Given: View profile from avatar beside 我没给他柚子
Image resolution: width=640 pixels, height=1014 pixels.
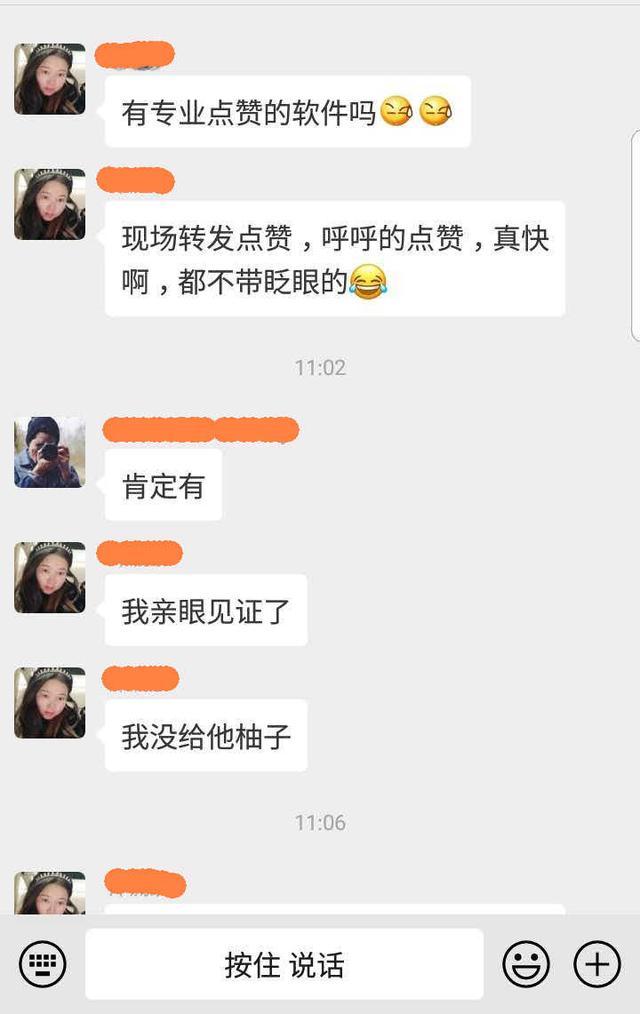Looking at the screenshot, I should (x=50, y=703).
